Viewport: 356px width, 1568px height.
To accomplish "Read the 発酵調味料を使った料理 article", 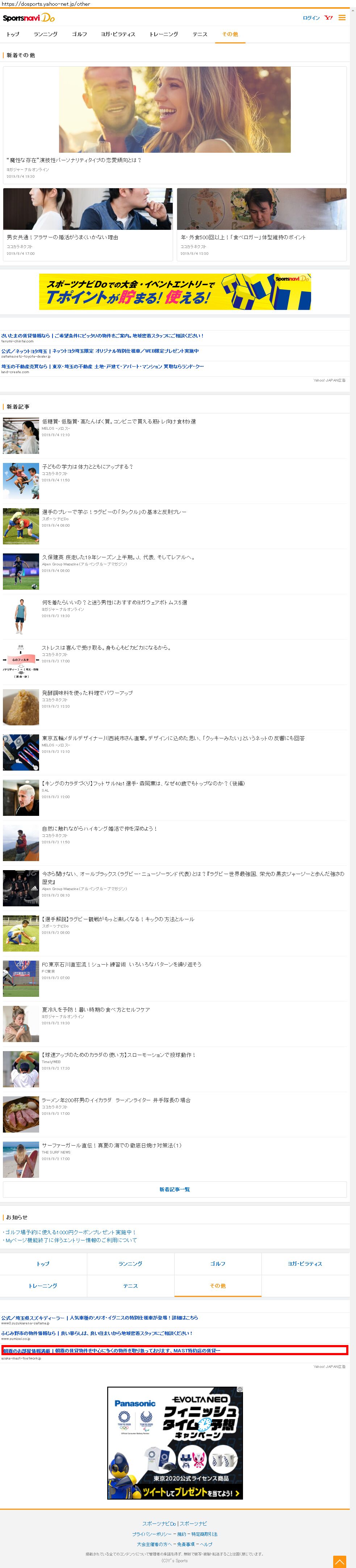I will coord(175,707).
